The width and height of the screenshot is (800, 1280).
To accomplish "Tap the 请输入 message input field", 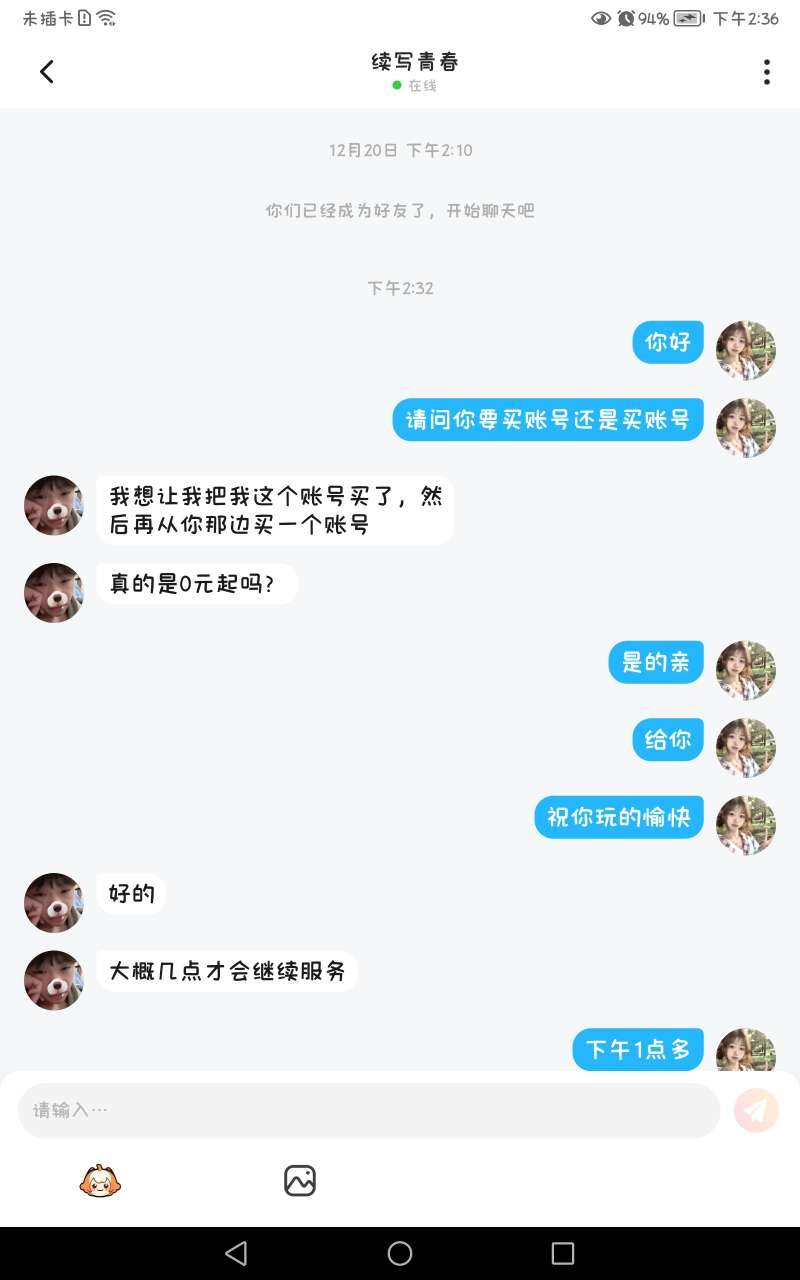I will pyautogui.click(x=368, y=1110).
